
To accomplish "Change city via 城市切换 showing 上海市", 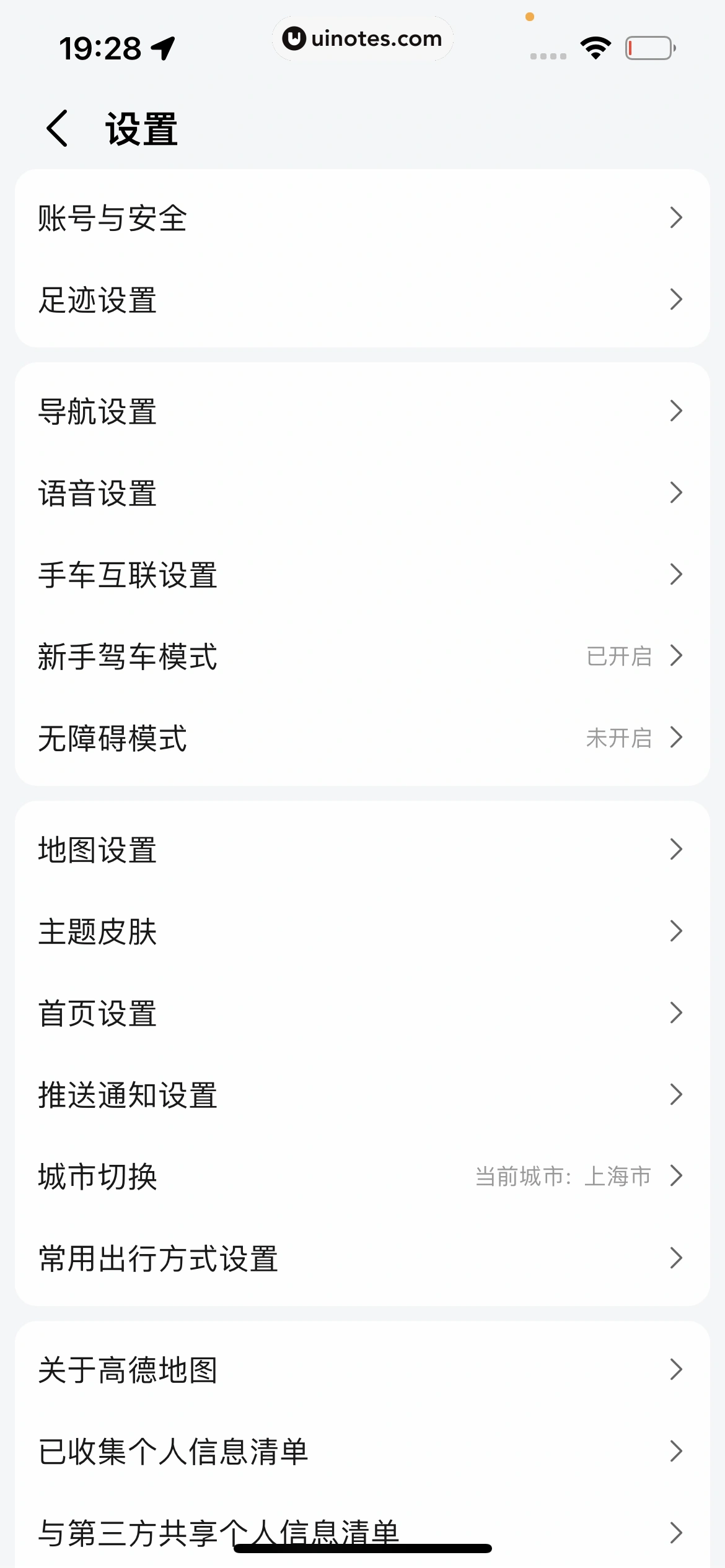I will pyautogui.click(x=362, y=1176).
